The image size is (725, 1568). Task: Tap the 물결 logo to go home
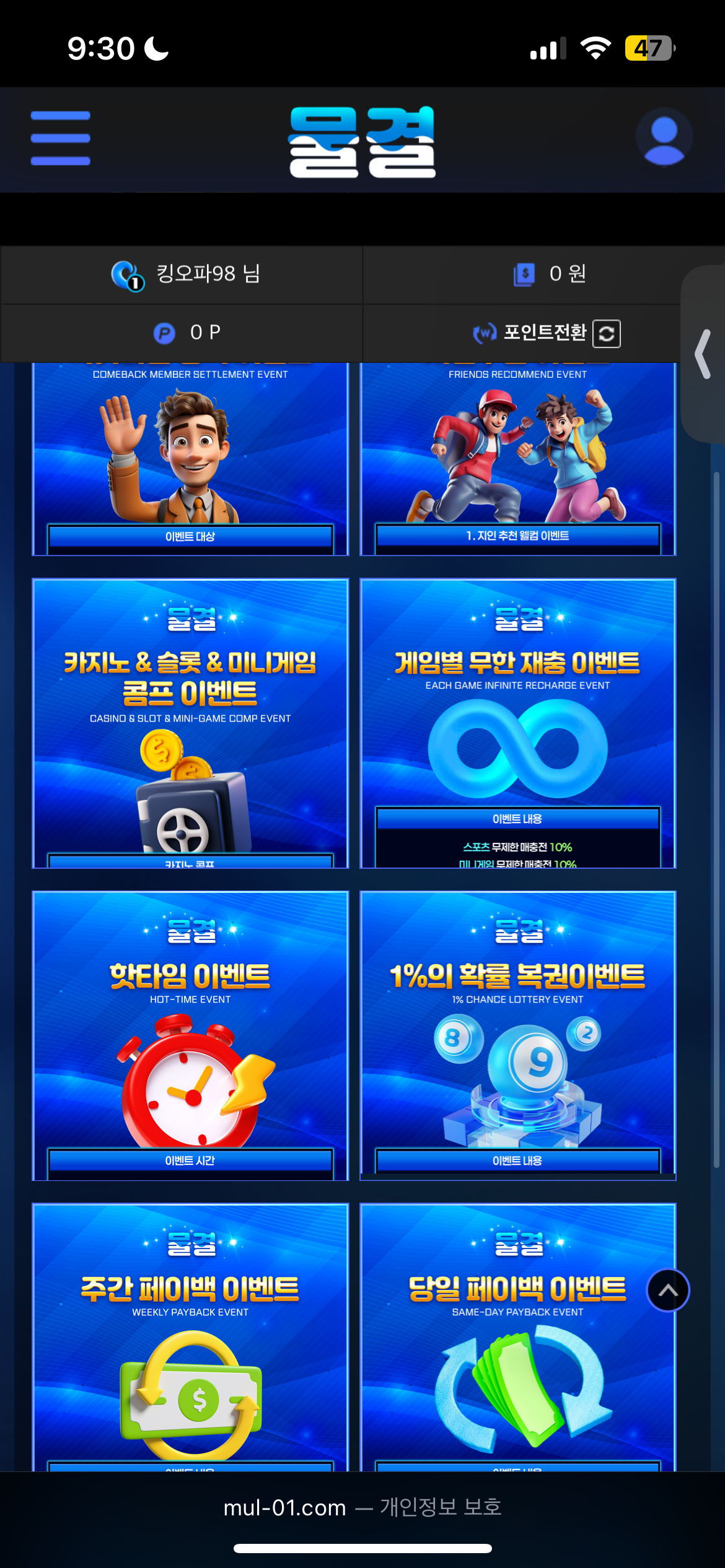point(362,141)
